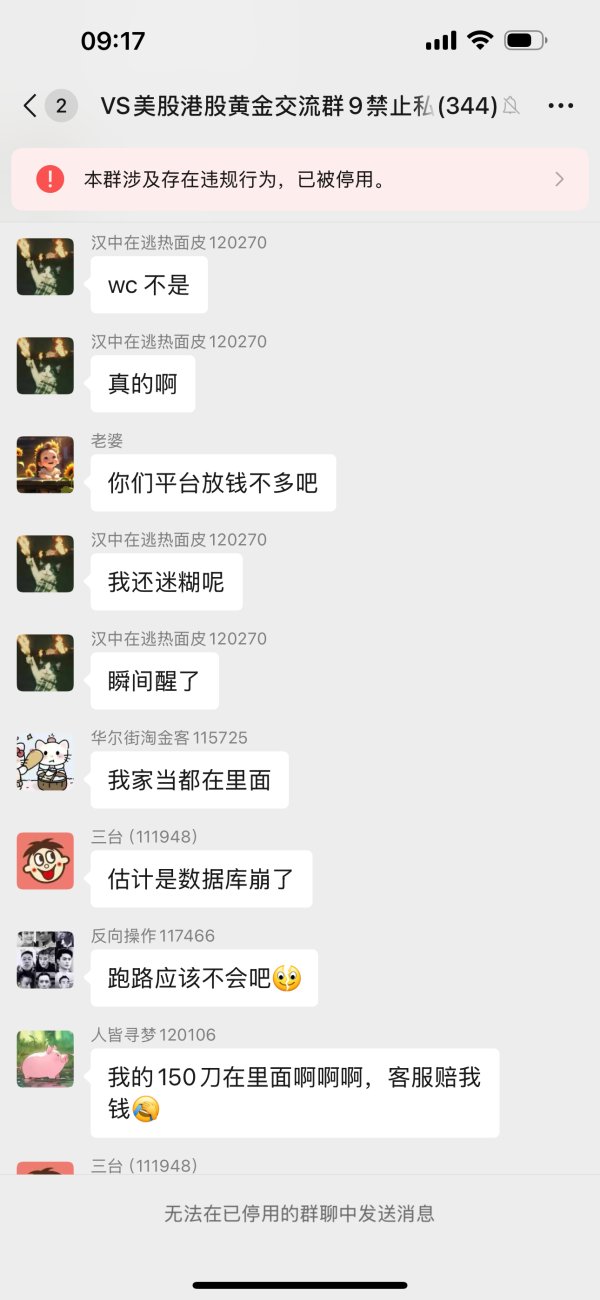Viewport: 600px width, 1300px height.
Task: Open the three-dot group chat menu
Action: pos(561,106)
